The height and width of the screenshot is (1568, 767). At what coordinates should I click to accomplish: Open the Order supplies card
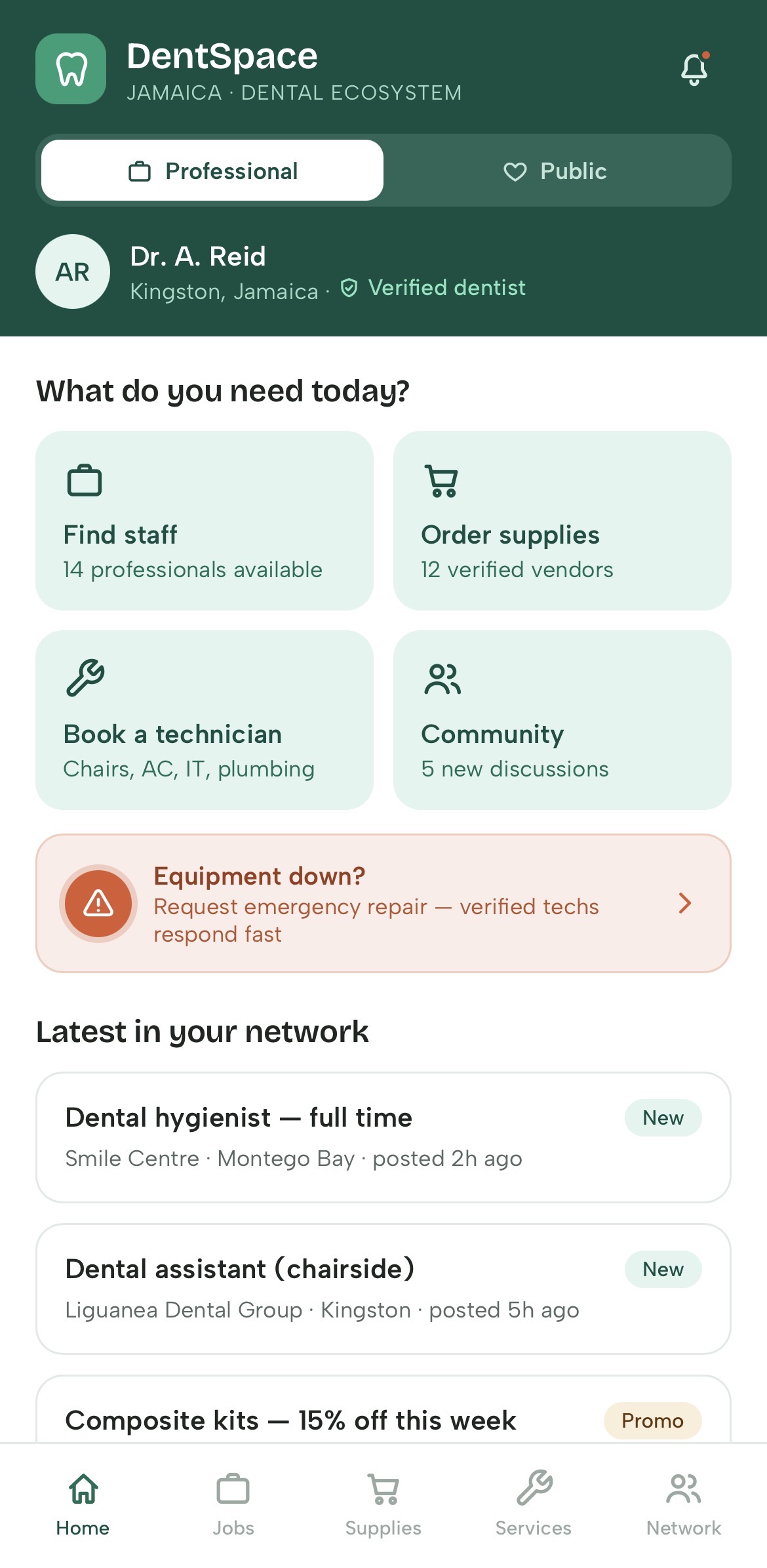[x=562, y=521]
